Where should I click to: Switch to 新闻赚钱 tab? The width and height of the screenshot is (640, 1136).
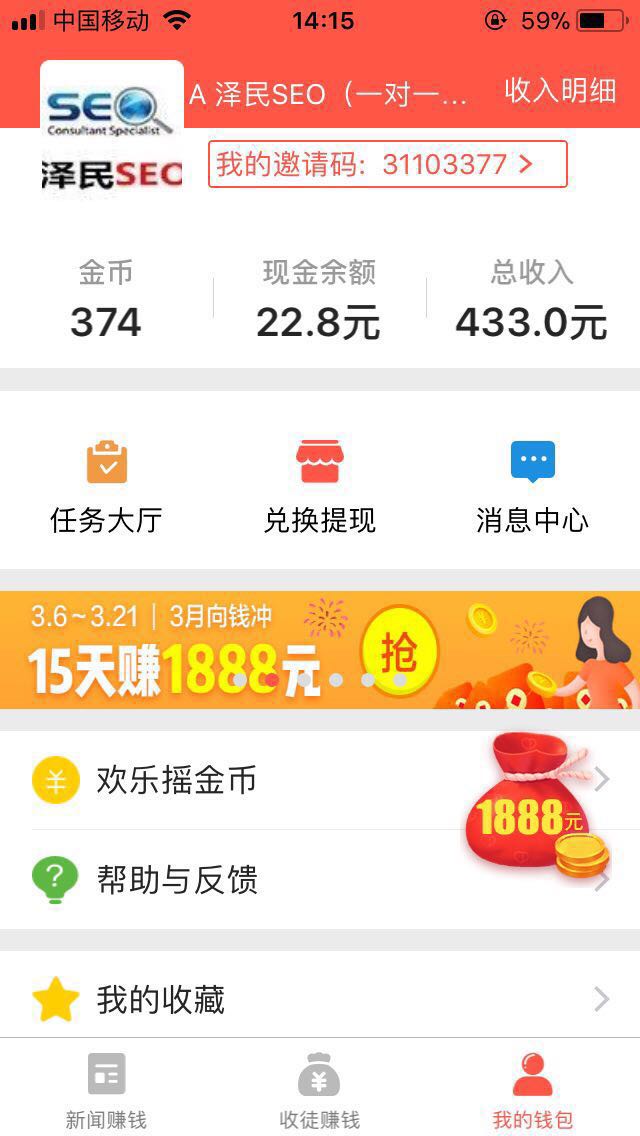tap(106, 1090)
